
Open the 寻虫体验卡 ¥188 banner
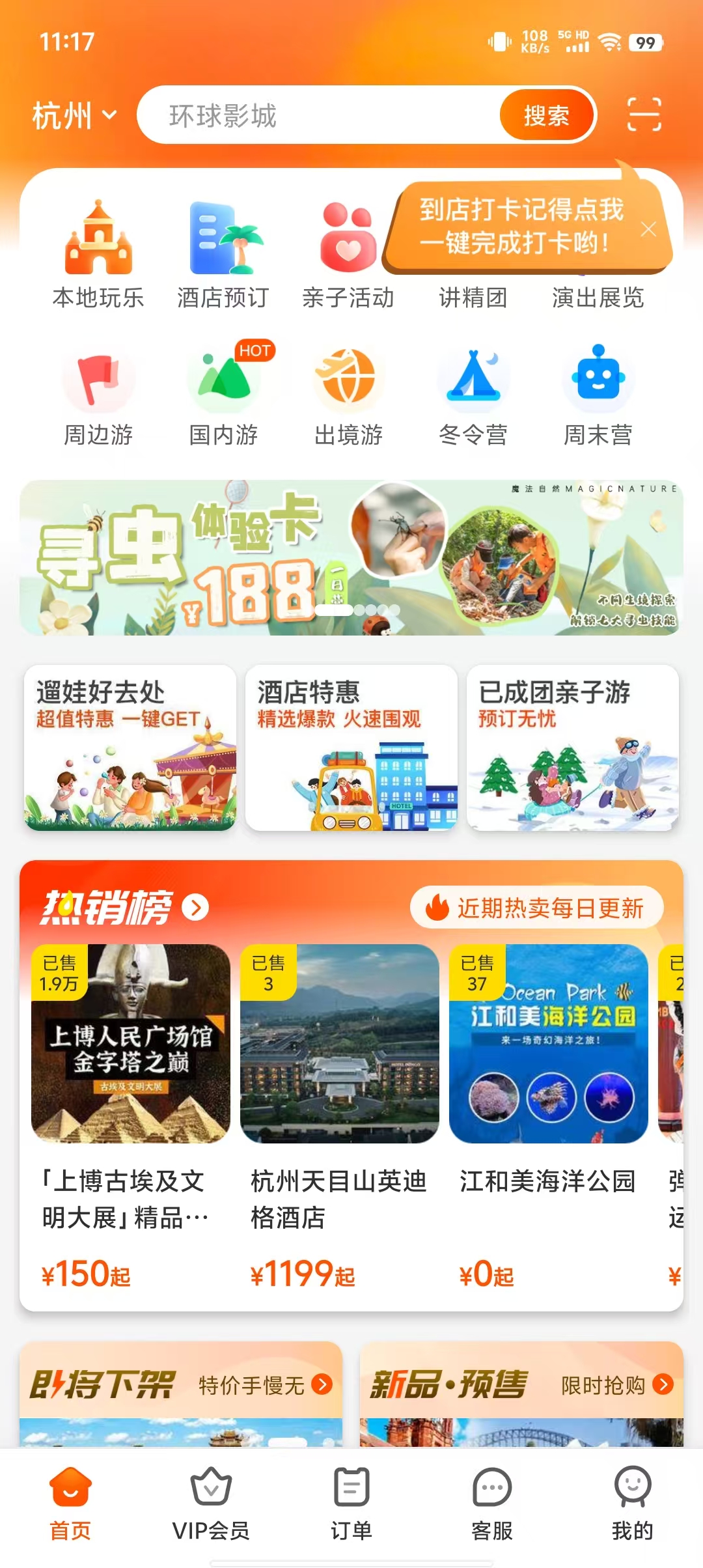coord(351,557)
